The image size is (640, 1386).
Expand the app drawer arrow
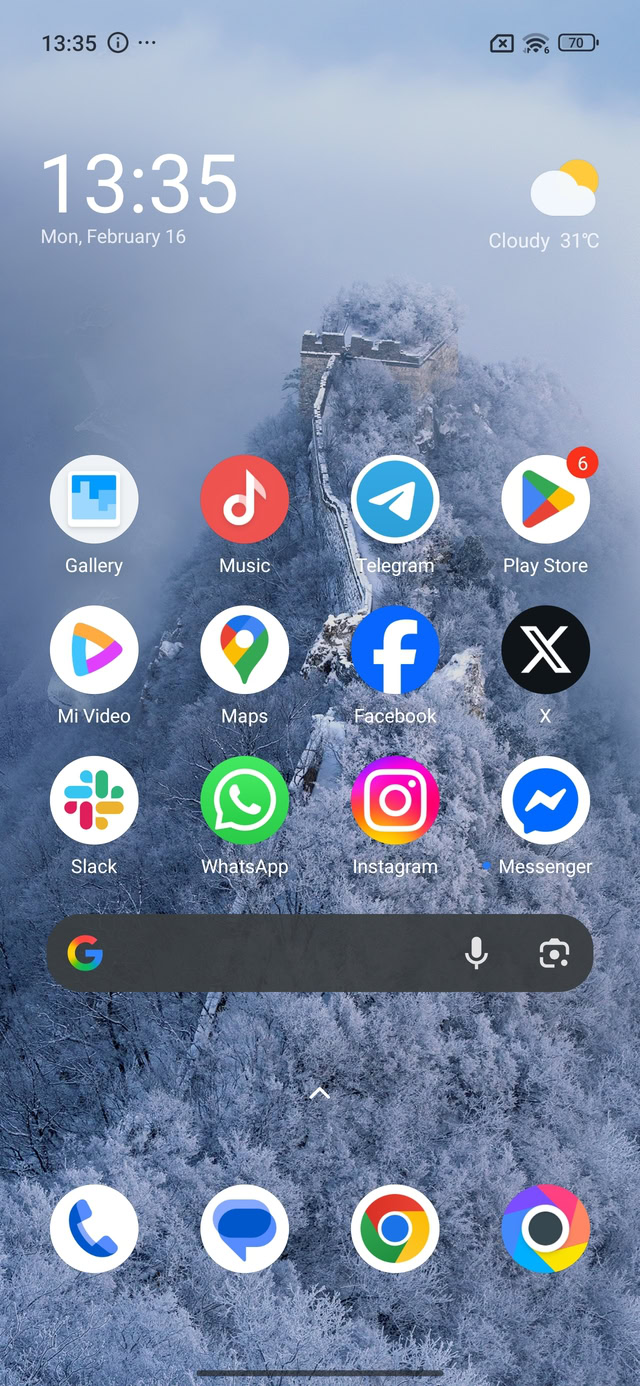320,1093
